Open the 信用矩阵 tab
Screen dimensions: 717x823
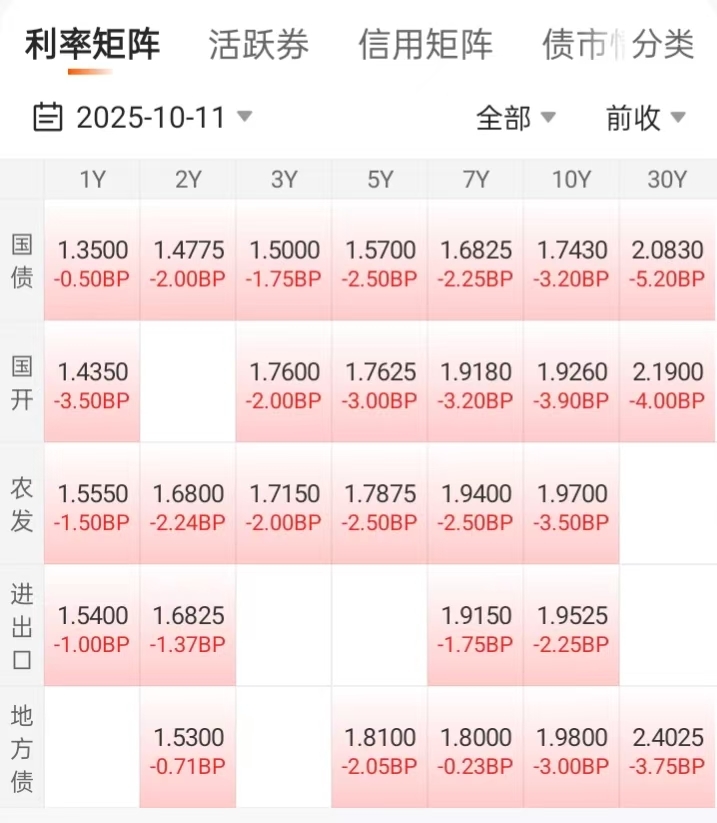425,44
